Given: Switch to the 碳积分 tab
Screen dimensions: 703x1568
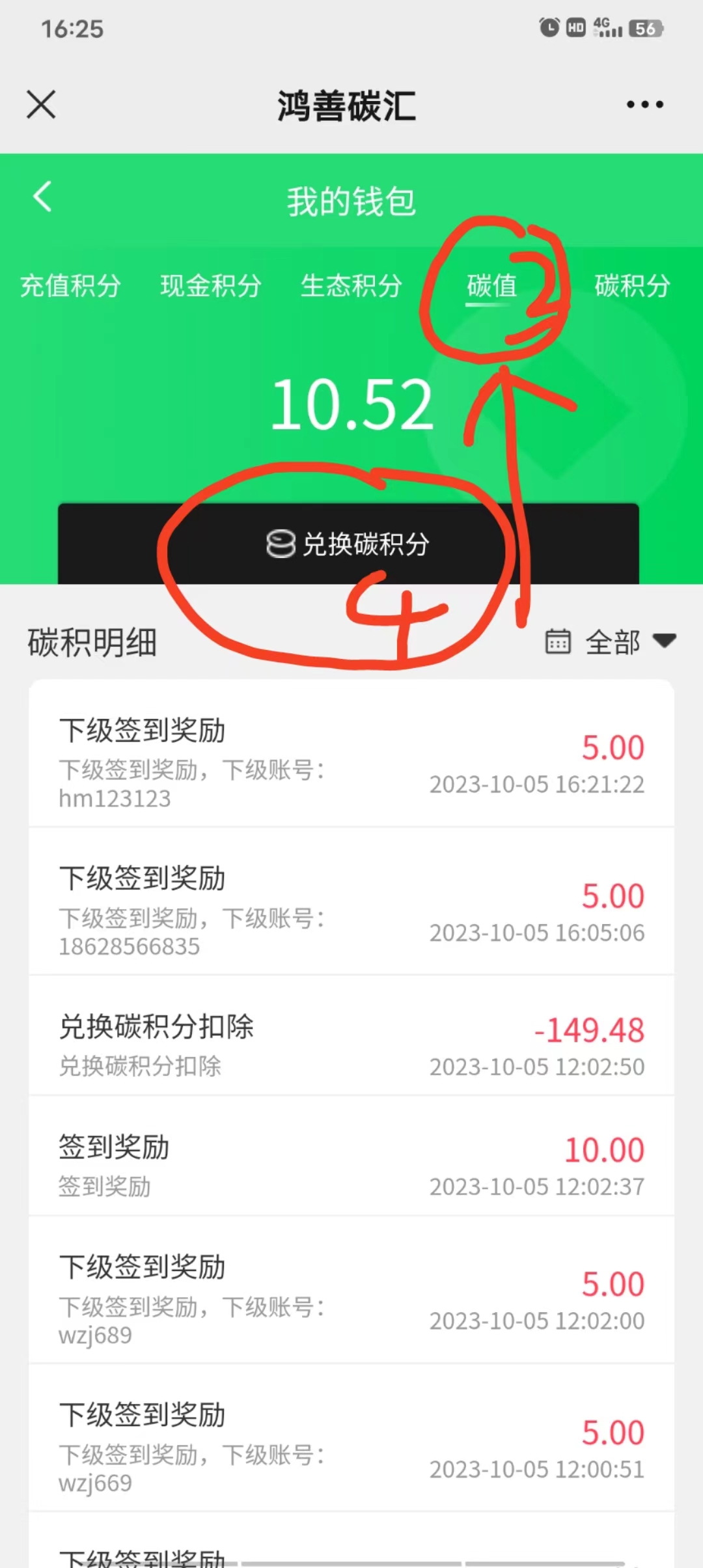Looking at the screenshot, I should pos(631,285).
